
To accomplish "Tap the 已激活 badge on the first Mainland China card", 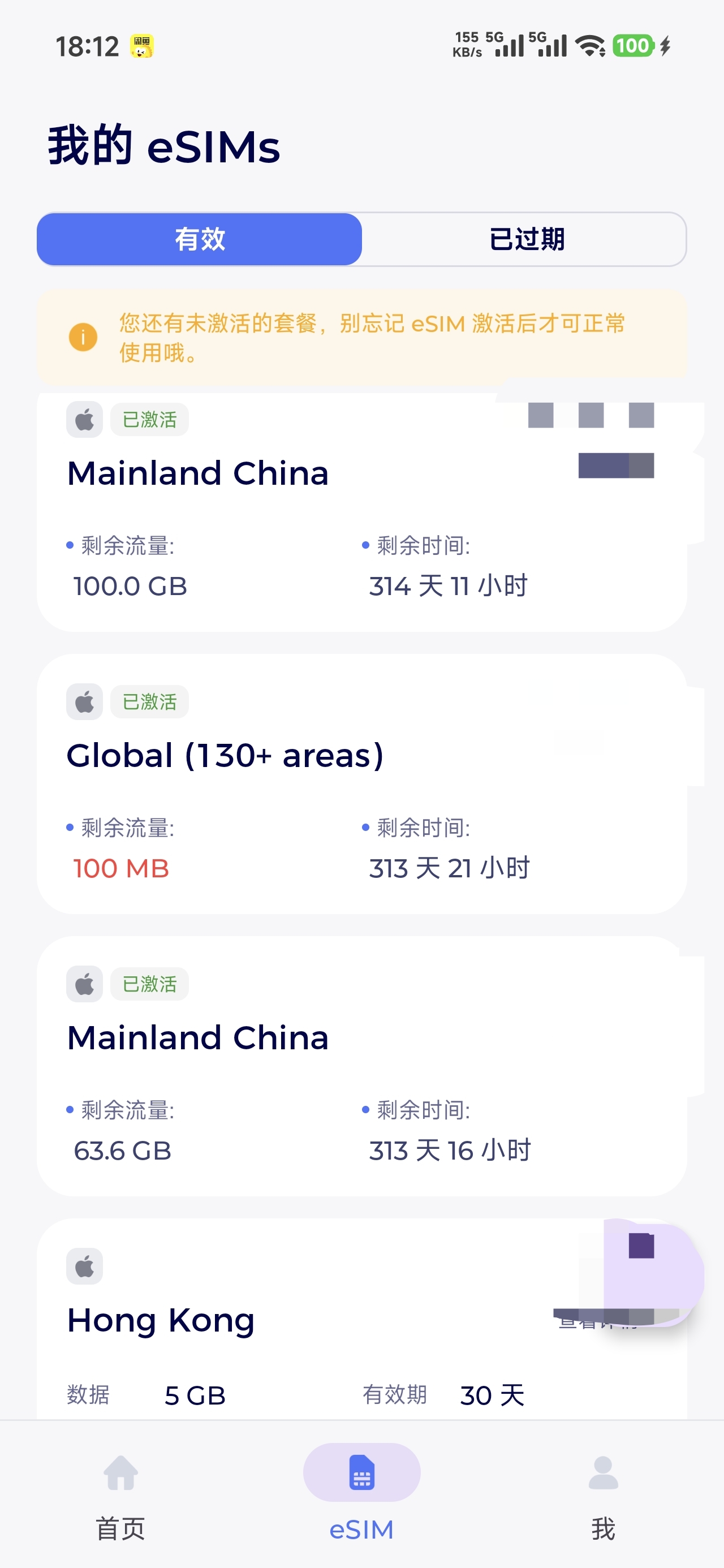I will (148, 419).
